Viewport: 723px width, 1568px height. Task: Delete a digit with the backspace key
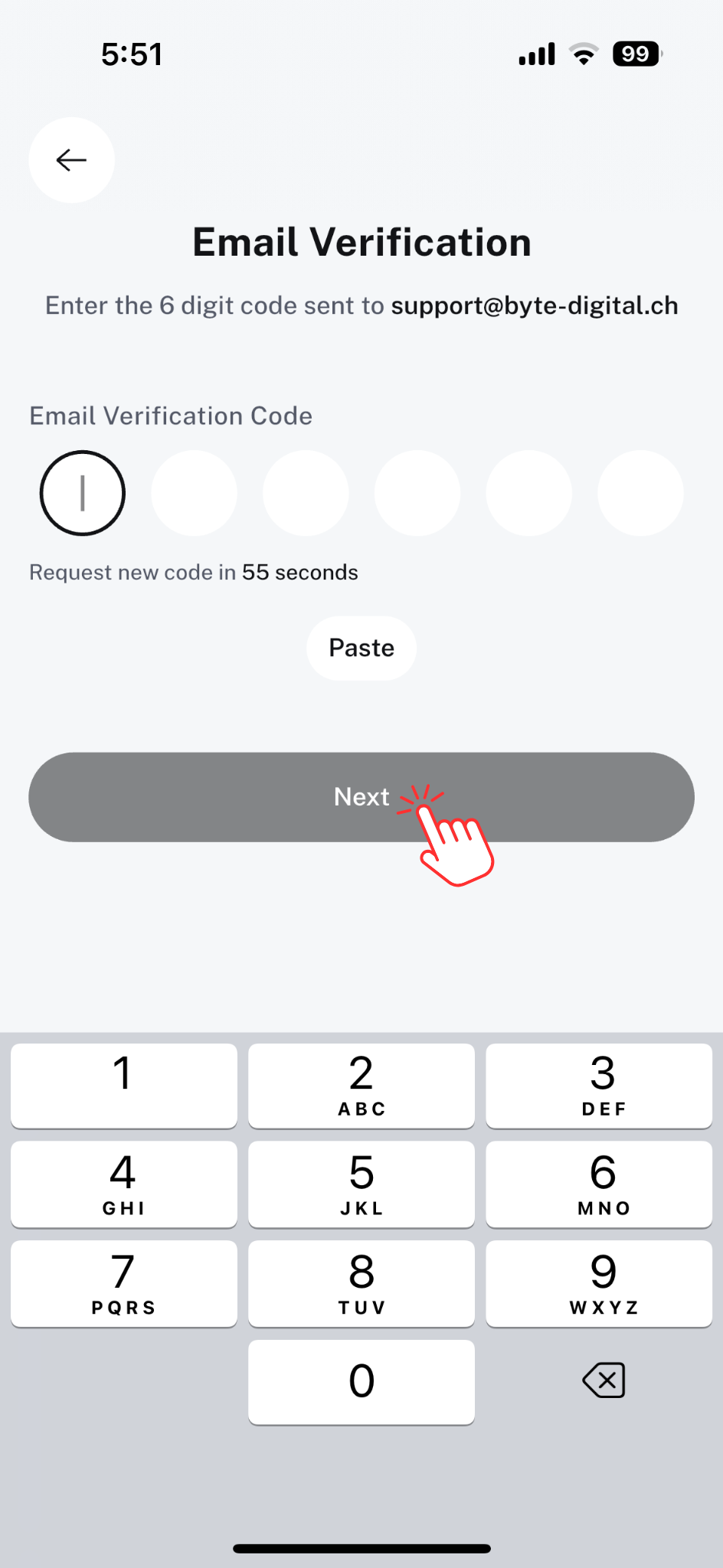604,1380
